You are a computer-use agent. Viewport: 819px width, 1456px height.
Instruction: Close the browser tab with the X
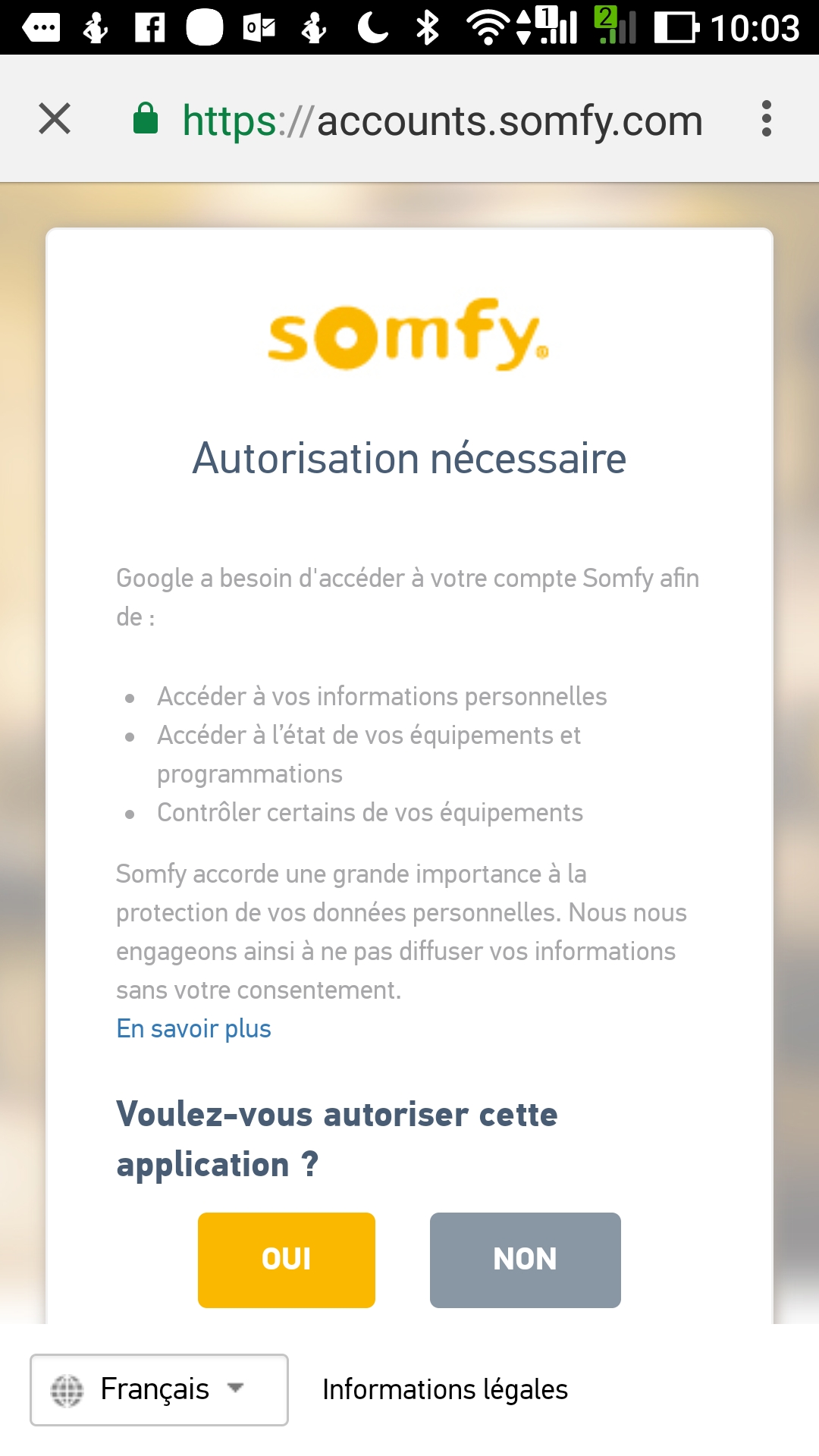55,119
